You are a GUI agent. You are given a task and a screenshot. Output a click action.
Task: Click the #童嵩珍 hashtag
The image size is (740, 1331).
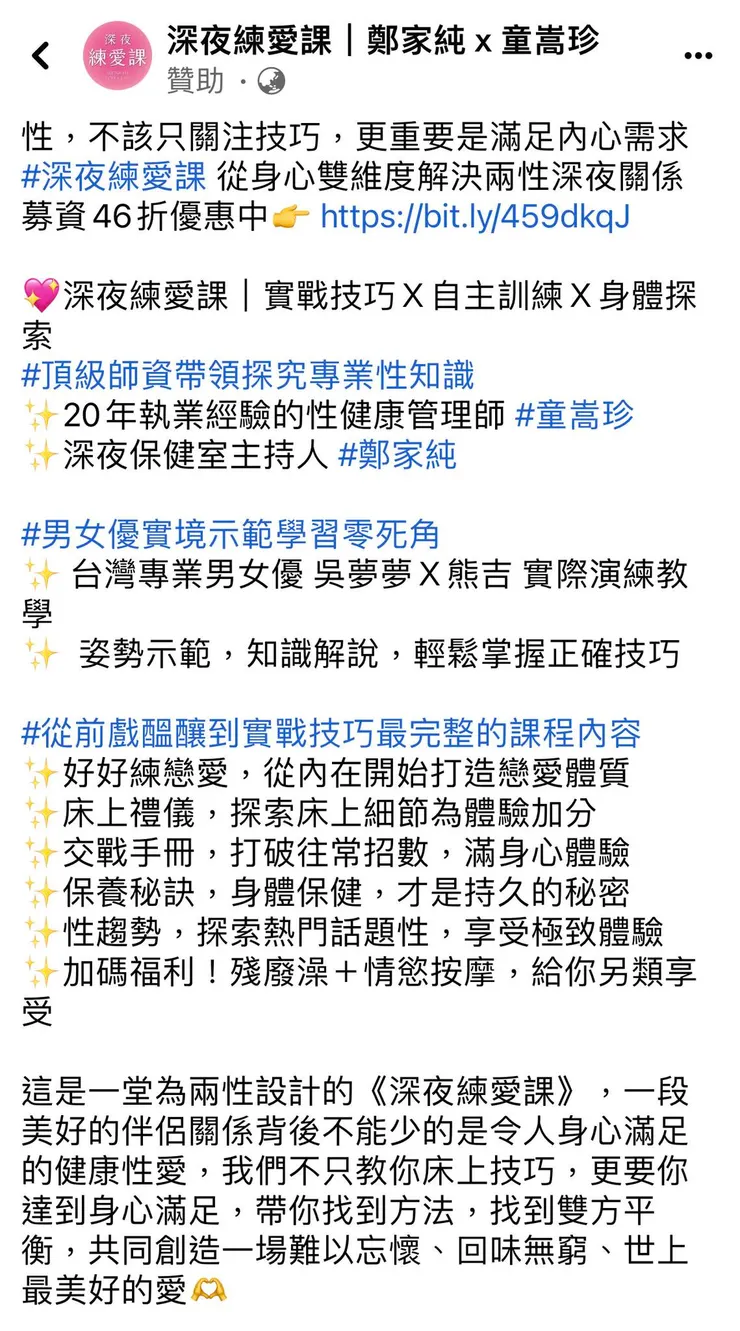(575, 416)
